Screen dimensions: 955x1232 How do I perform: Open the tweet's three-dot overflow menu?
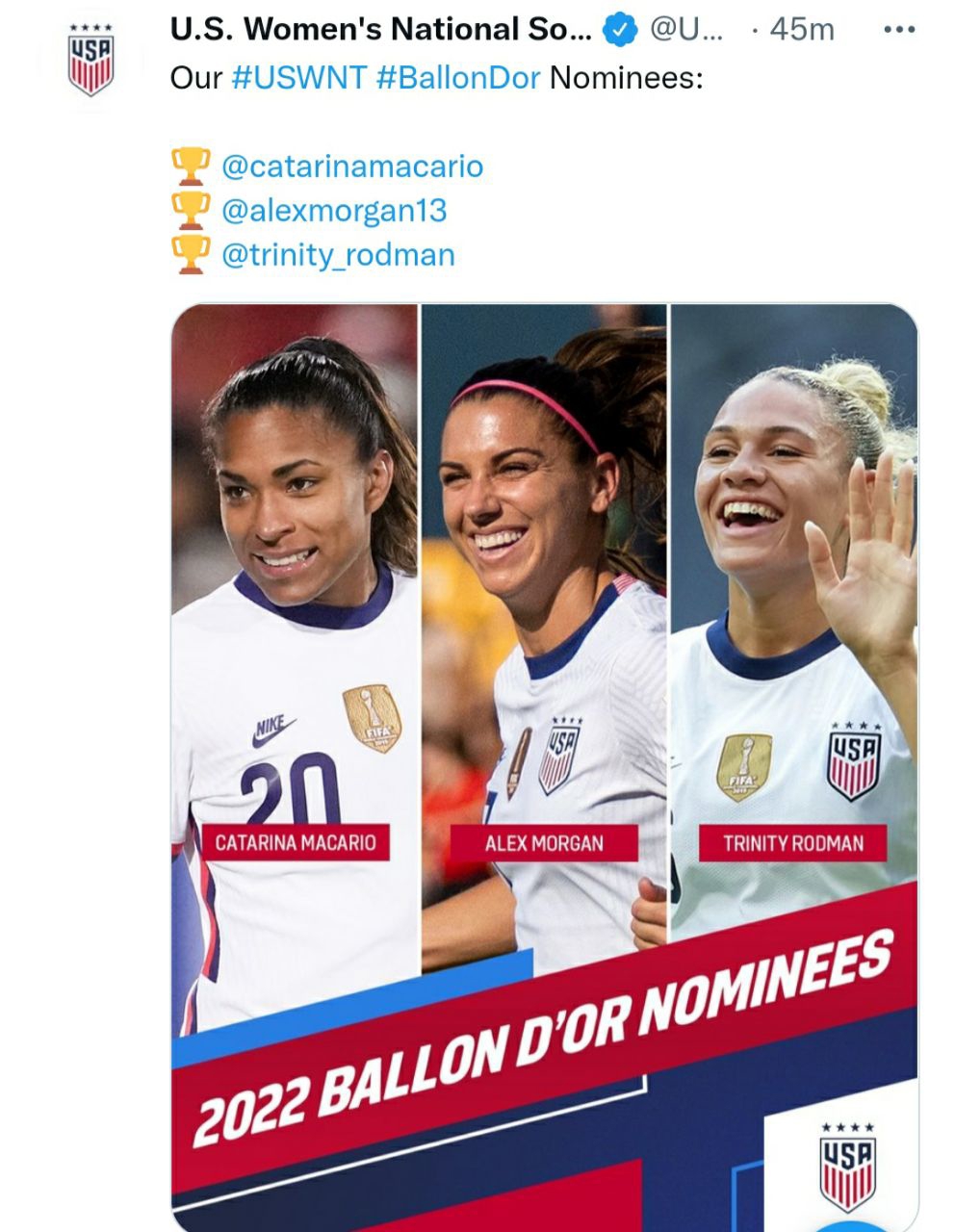[x=898, y=30]
